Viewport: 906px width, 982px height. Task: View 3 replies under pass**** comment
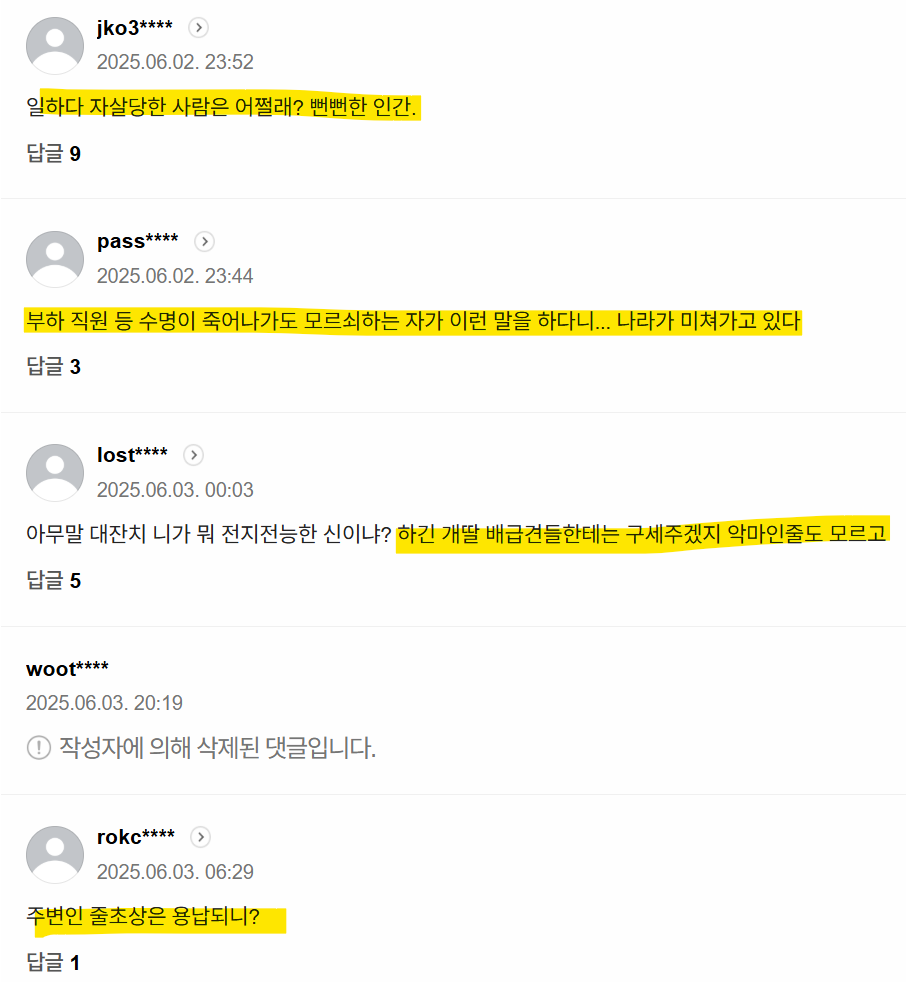click(53, 367)
